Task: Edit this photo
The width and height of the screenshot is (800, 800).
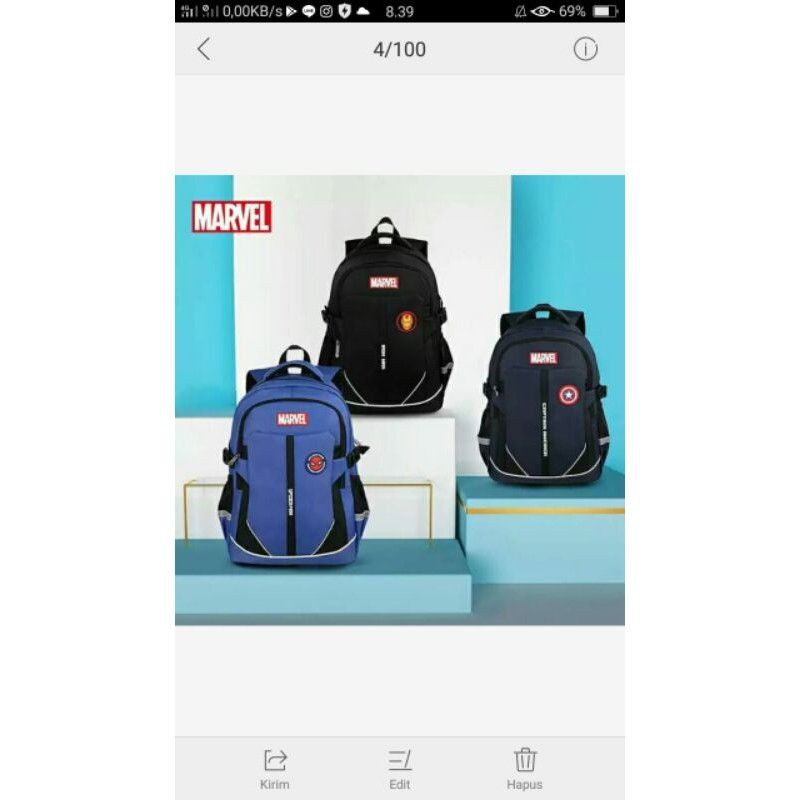Action: [400, 768]
